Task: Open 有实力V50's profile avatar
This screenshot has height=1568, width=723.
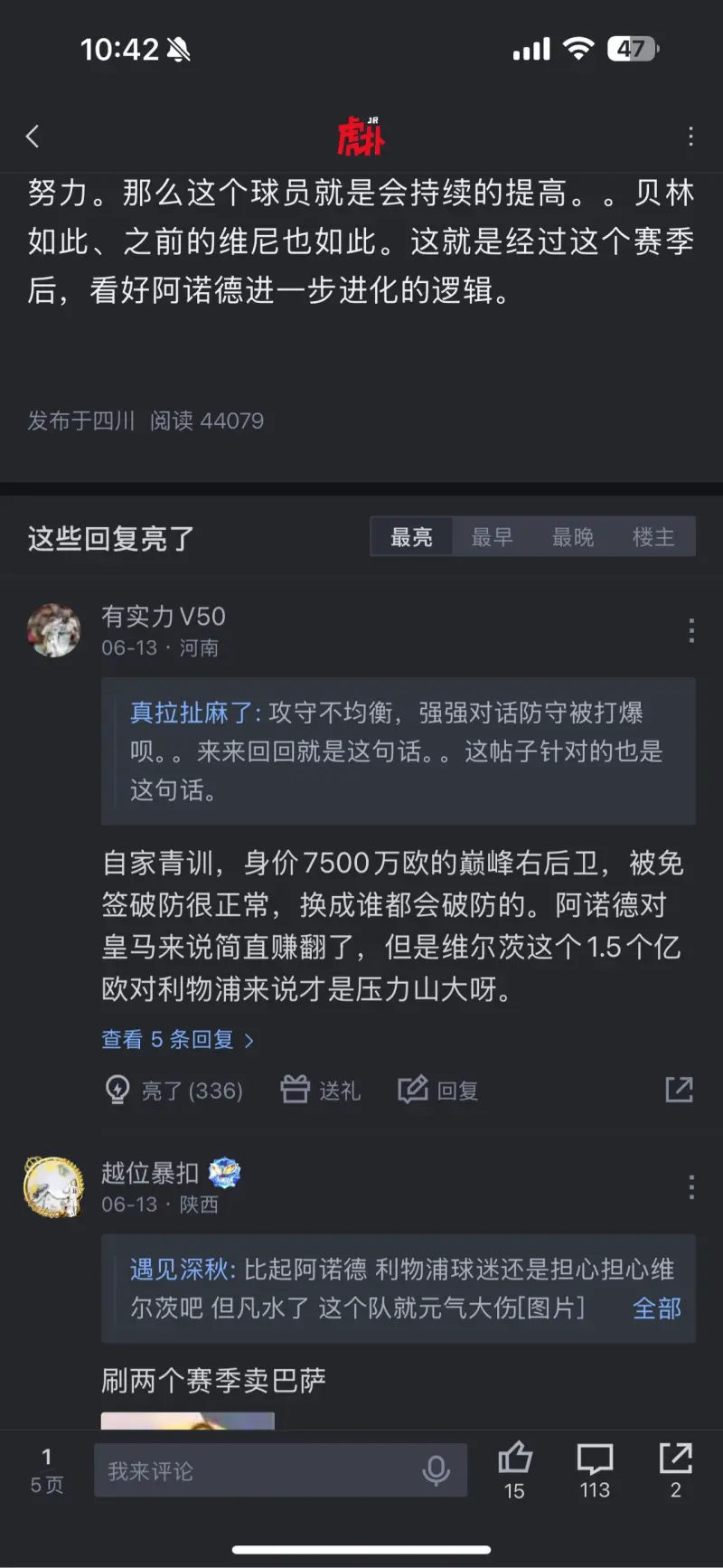Action: 53,630
